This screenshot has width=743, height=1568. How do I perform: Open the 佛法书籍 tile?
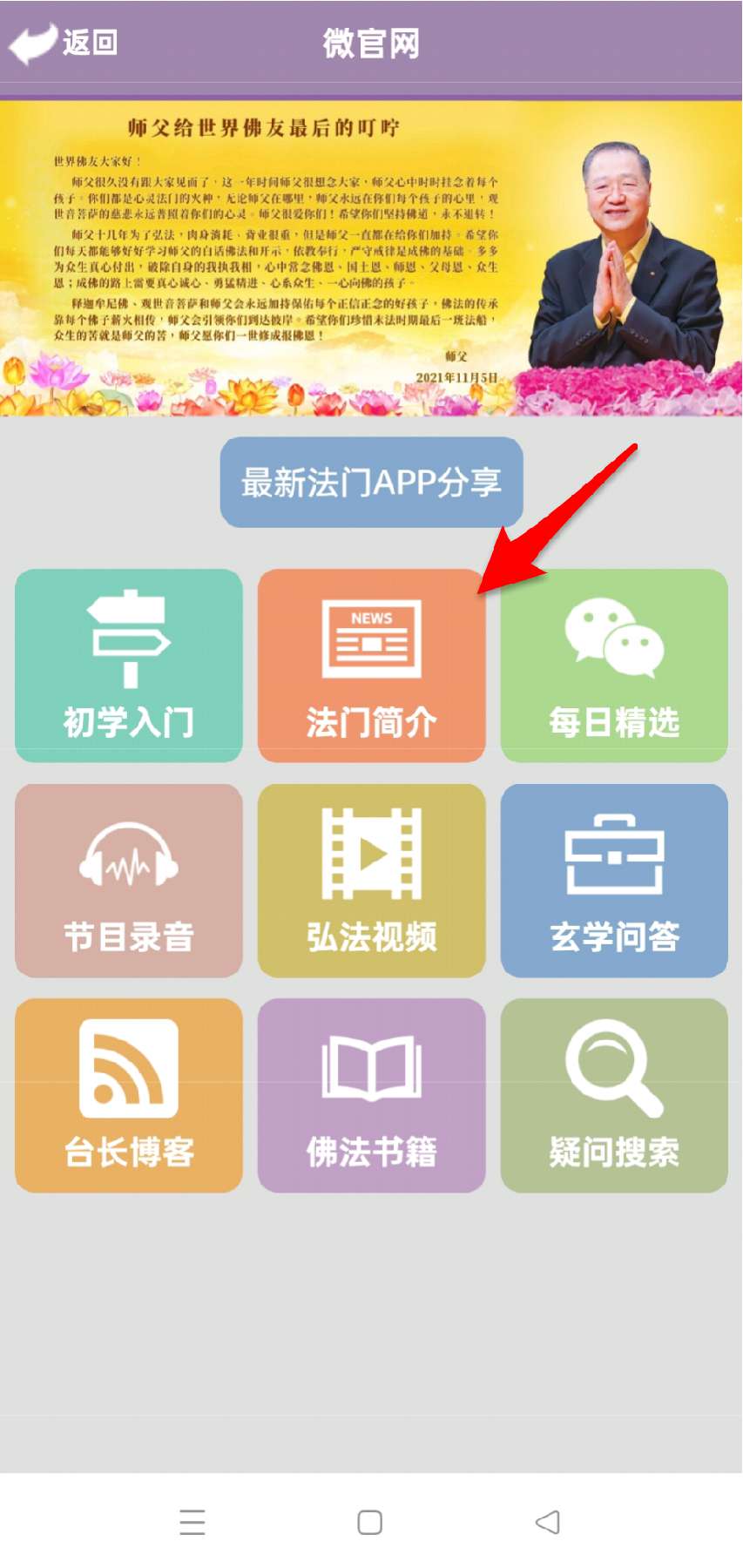[371, 1095]
